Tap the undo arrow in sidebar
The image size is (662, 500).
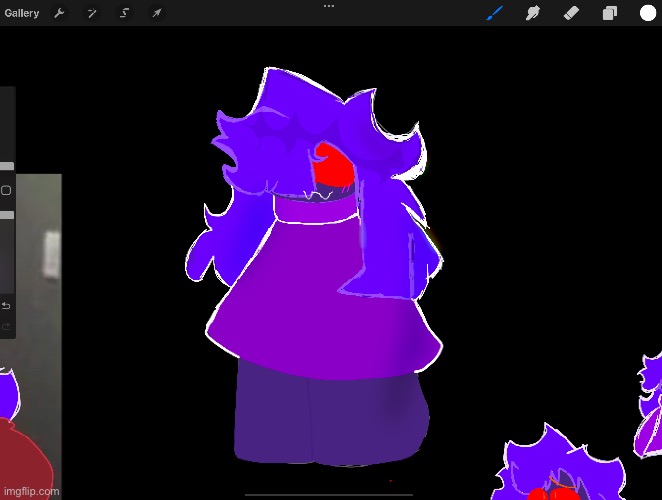pyautogui.click(x=6, y=305)
